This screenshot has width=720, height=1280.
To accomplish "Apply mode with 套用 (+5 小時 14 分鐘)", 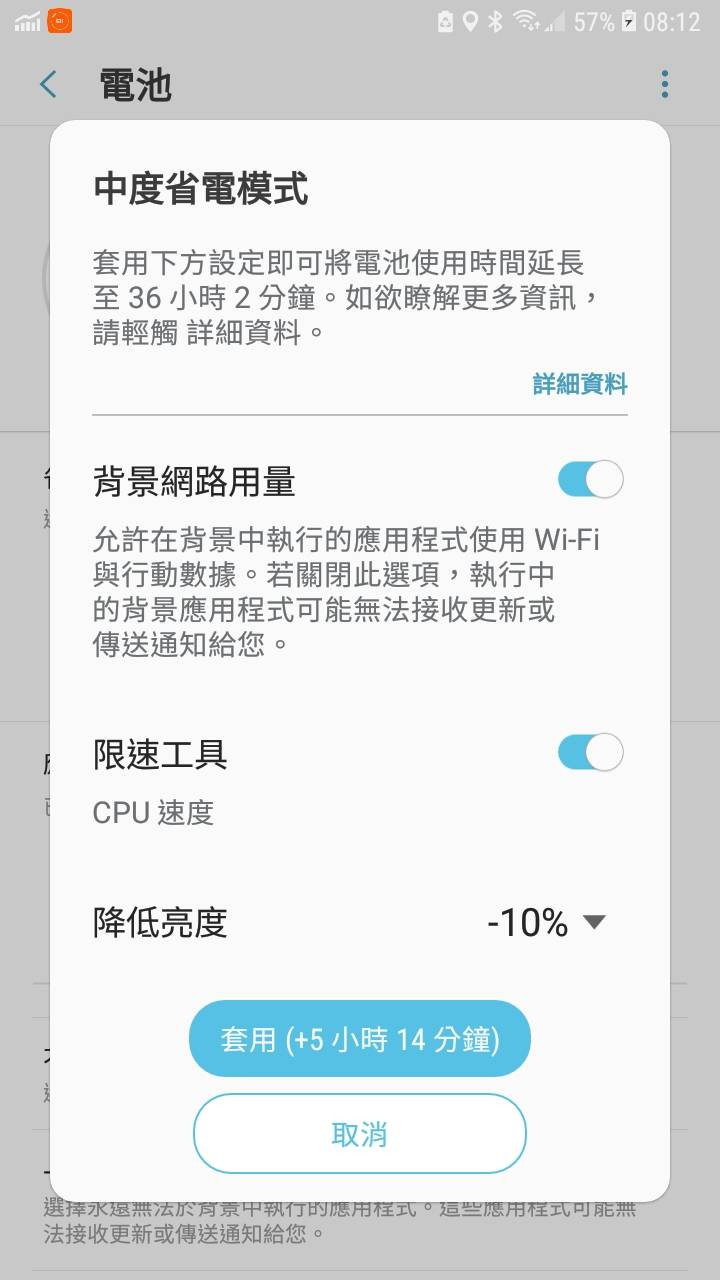I will pos(360,1039).
